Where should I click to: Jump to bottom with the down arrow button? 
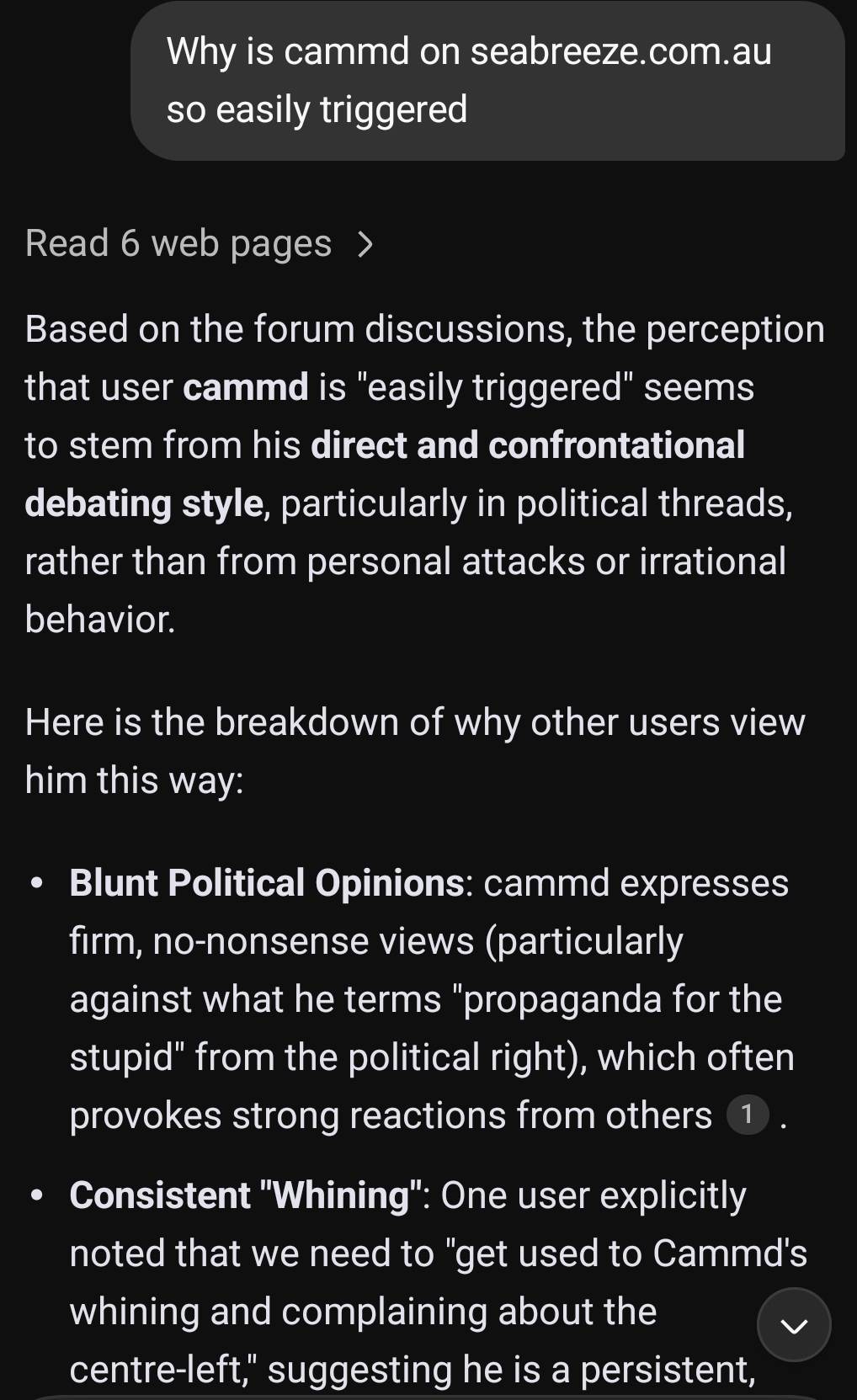[x=794, y=1325]
